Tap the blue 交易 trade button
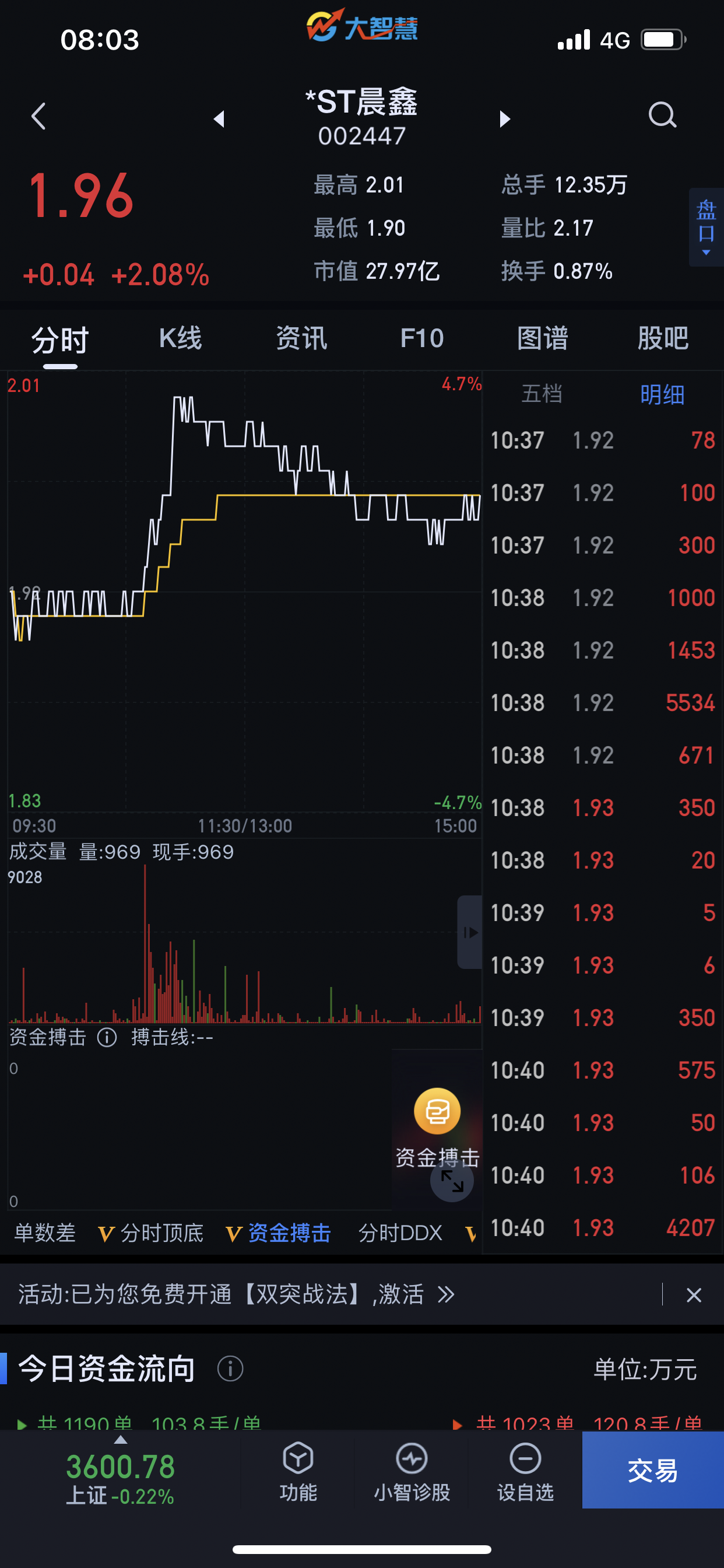 [x=653, y=1470]
